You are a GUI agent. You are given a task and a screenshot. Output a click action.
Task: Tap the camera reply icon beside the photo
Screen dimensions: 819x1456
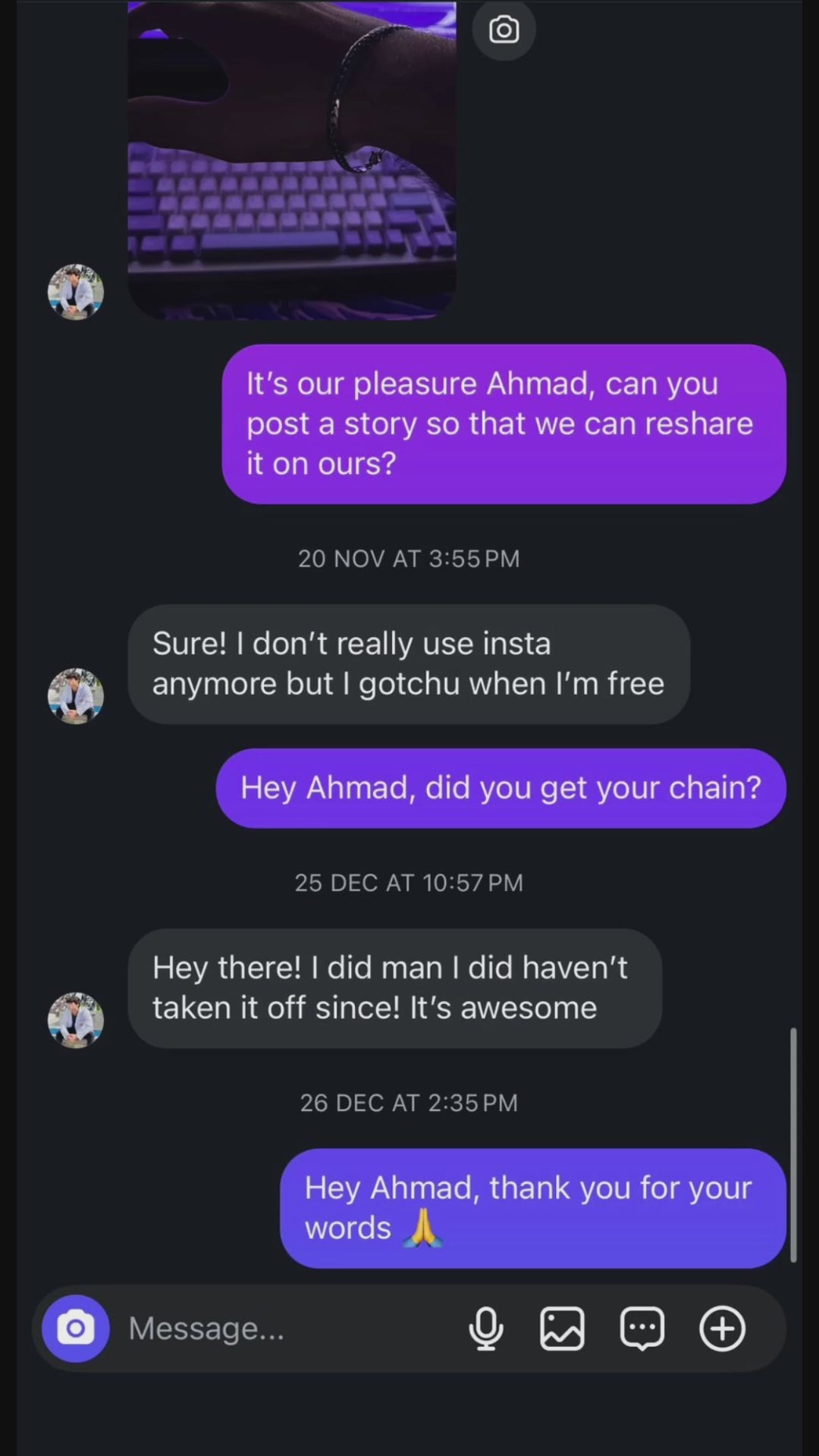point(504,30)
